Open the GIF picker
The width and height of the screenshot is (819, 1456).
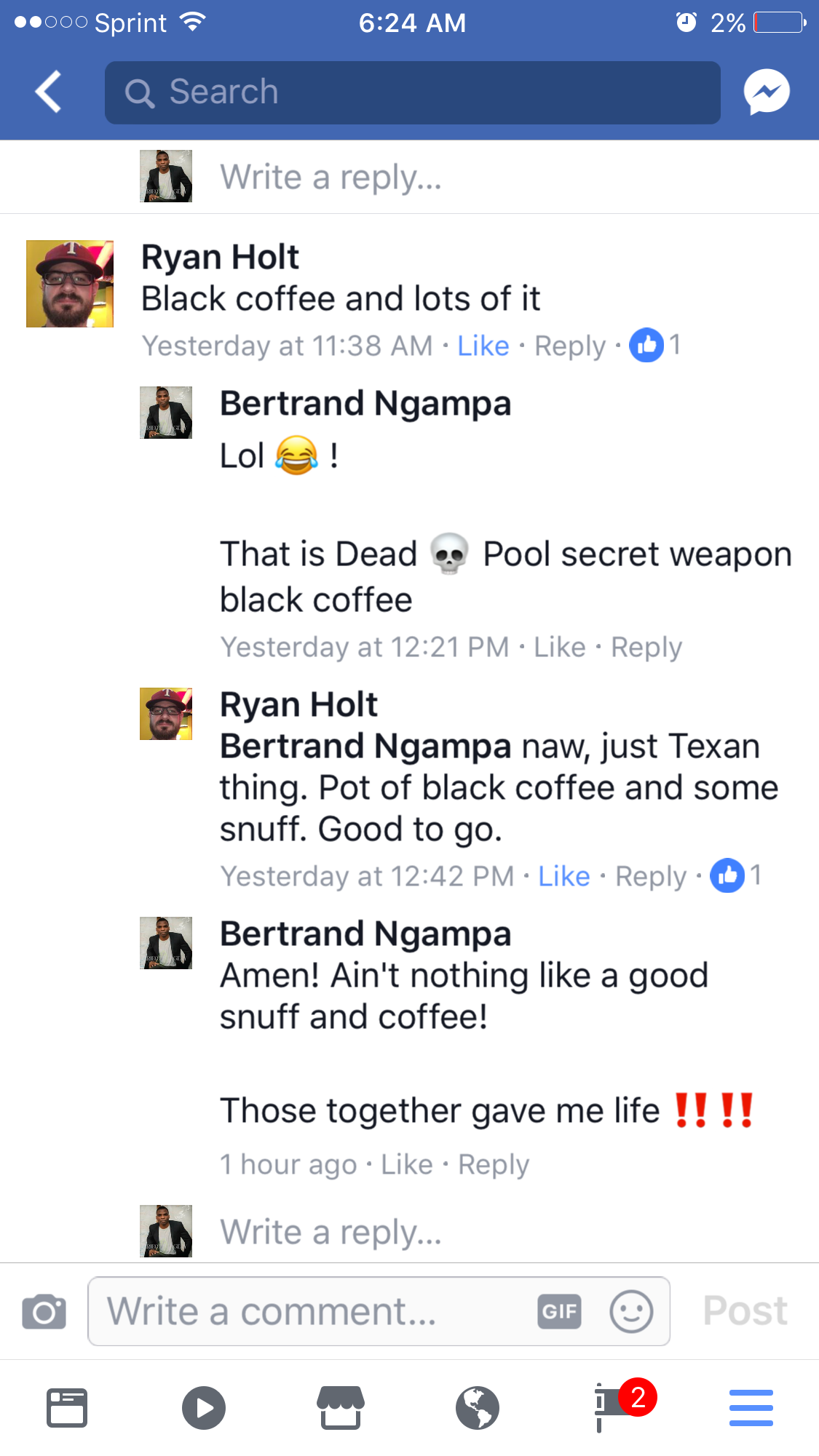(559, 1311)
